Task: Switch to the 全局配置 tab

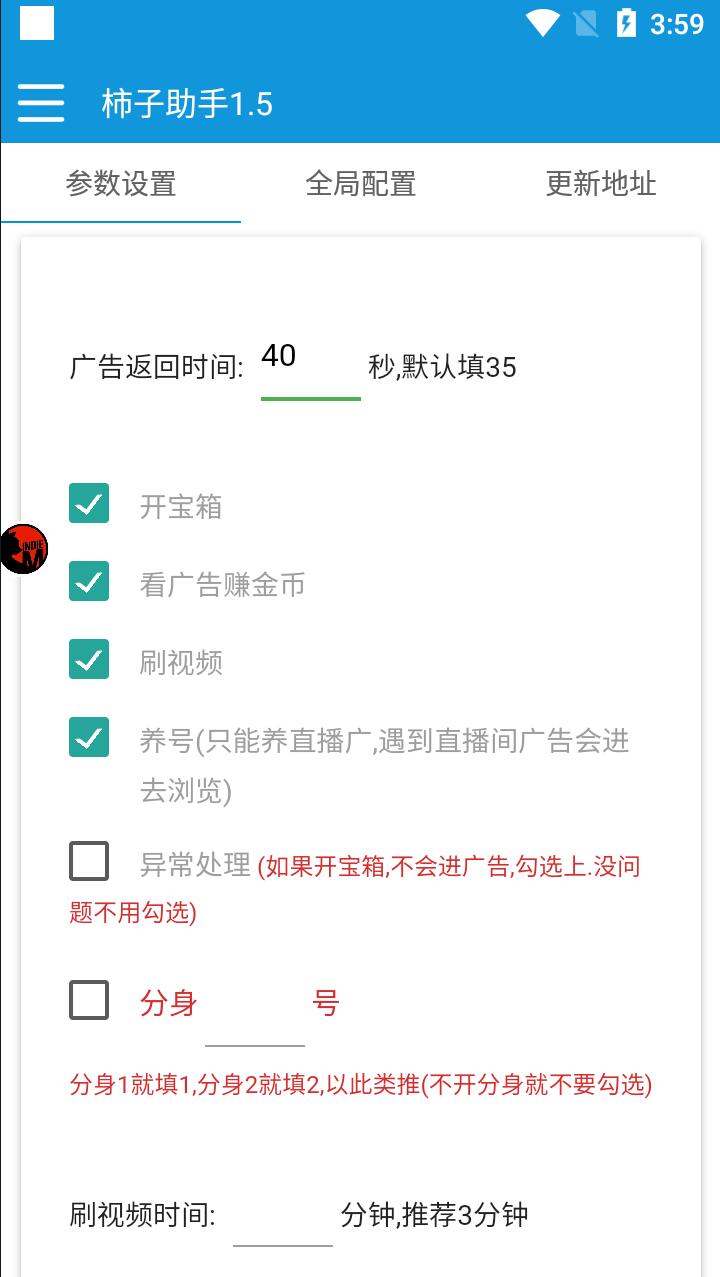Action: tap(362, 184)
